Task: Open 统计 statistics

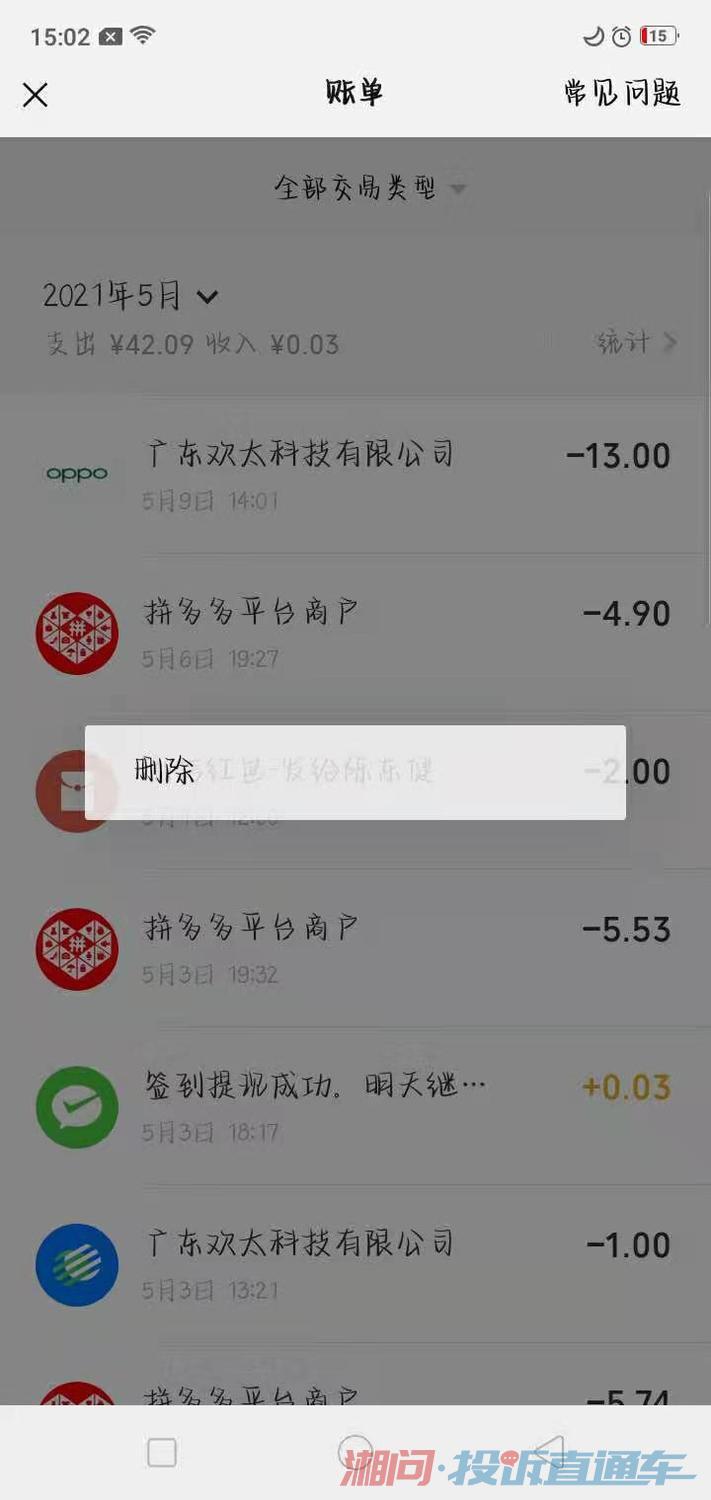Action: (x=636, y=343)
